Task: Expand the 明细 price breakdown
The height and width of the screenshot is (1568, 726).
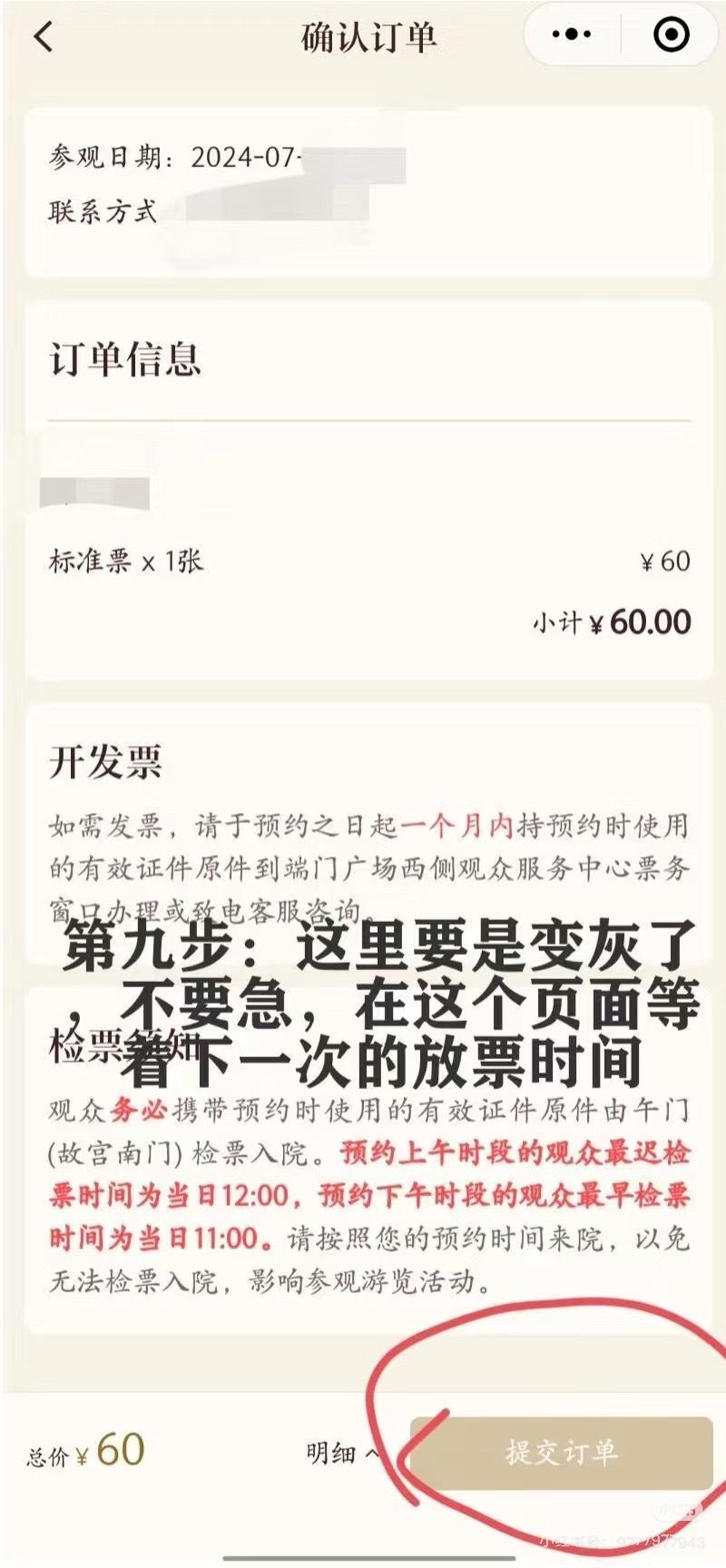Action: (341, 1454)
